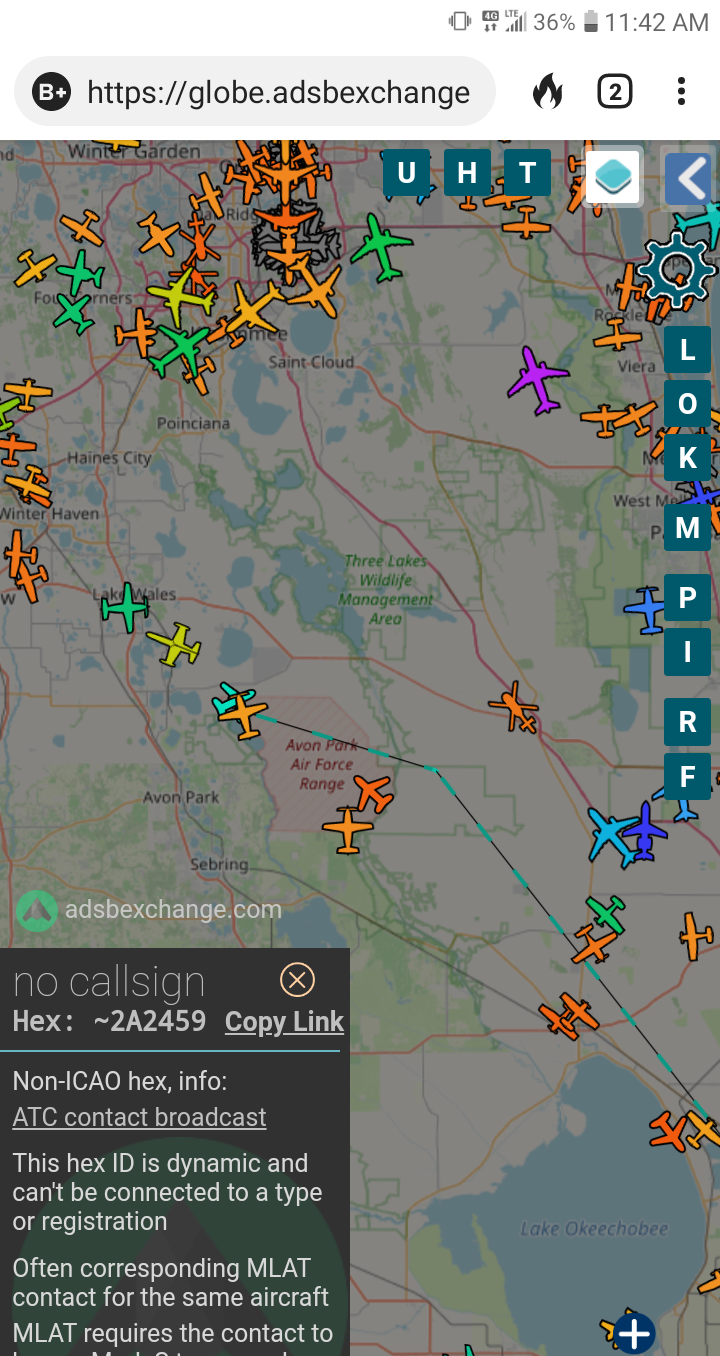This screenshot has height=1356, width=720.
Task: Toggle the O map button
Action: (x=688, y=404)
